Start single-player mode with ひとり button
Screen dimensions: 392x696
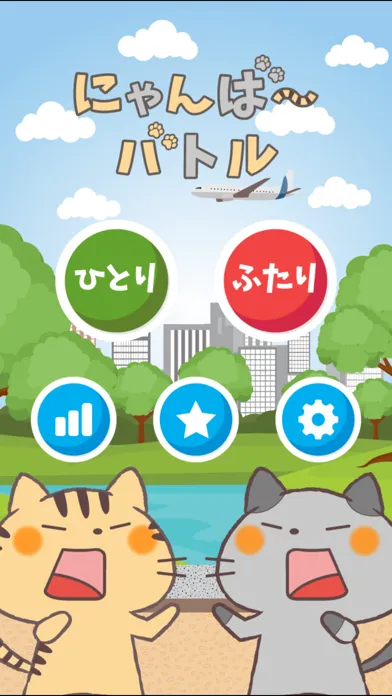click(116, 281)
